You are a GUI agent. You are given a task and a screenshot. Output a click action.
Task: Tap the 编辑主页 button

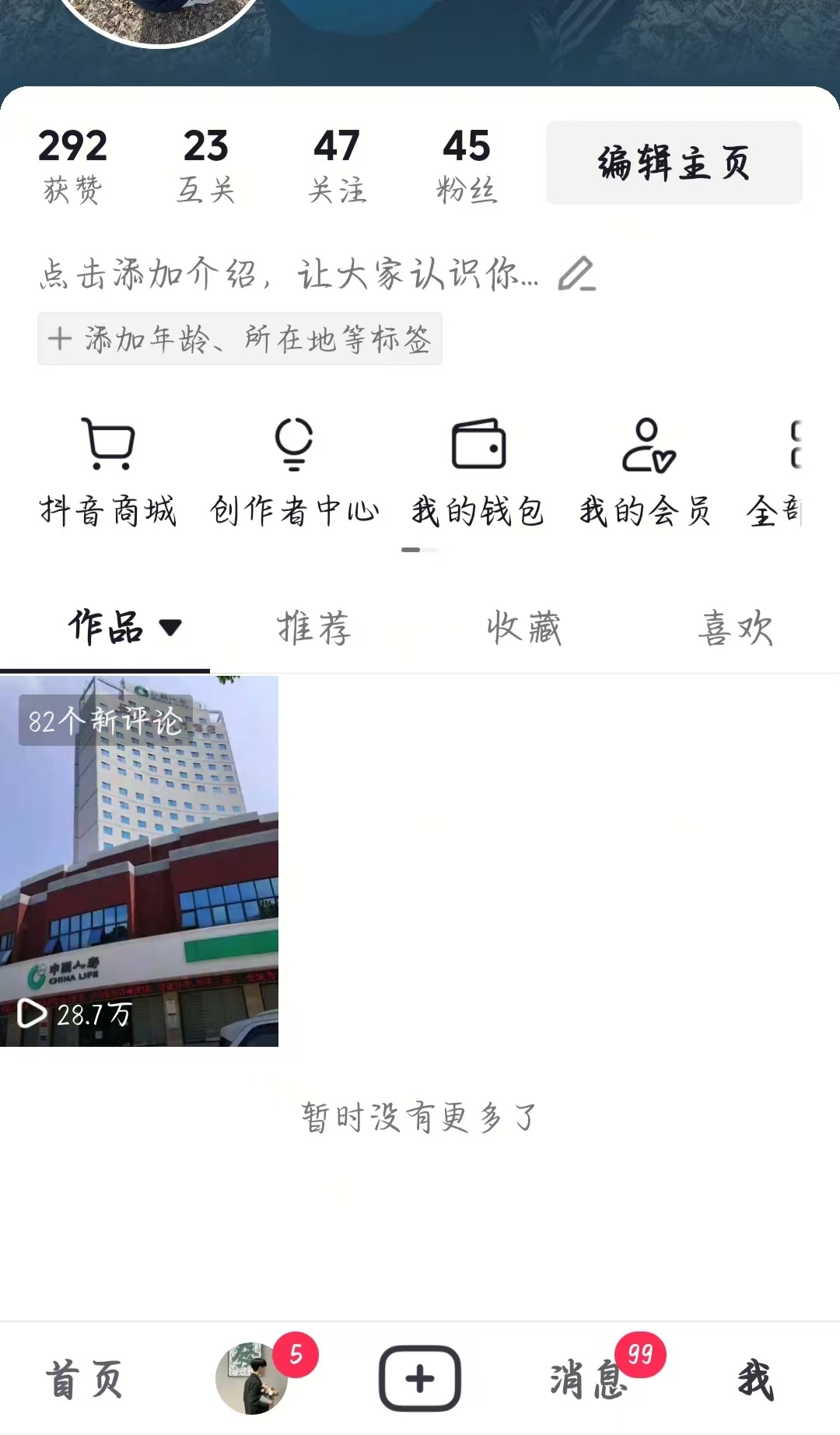tap(674, 163)
